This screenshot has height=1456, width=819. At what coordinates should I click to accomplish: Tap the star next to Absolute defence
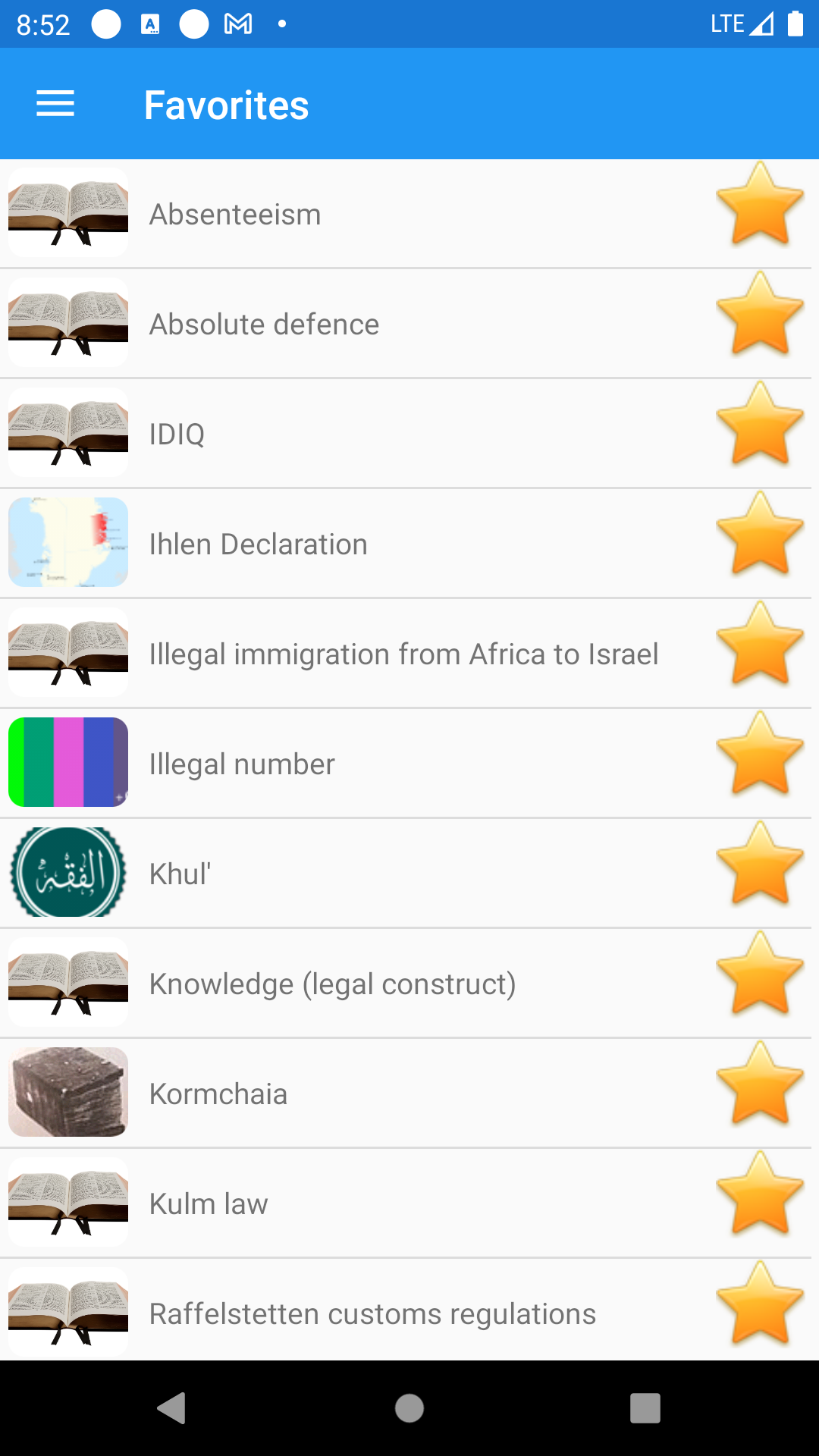click(761, 323)
